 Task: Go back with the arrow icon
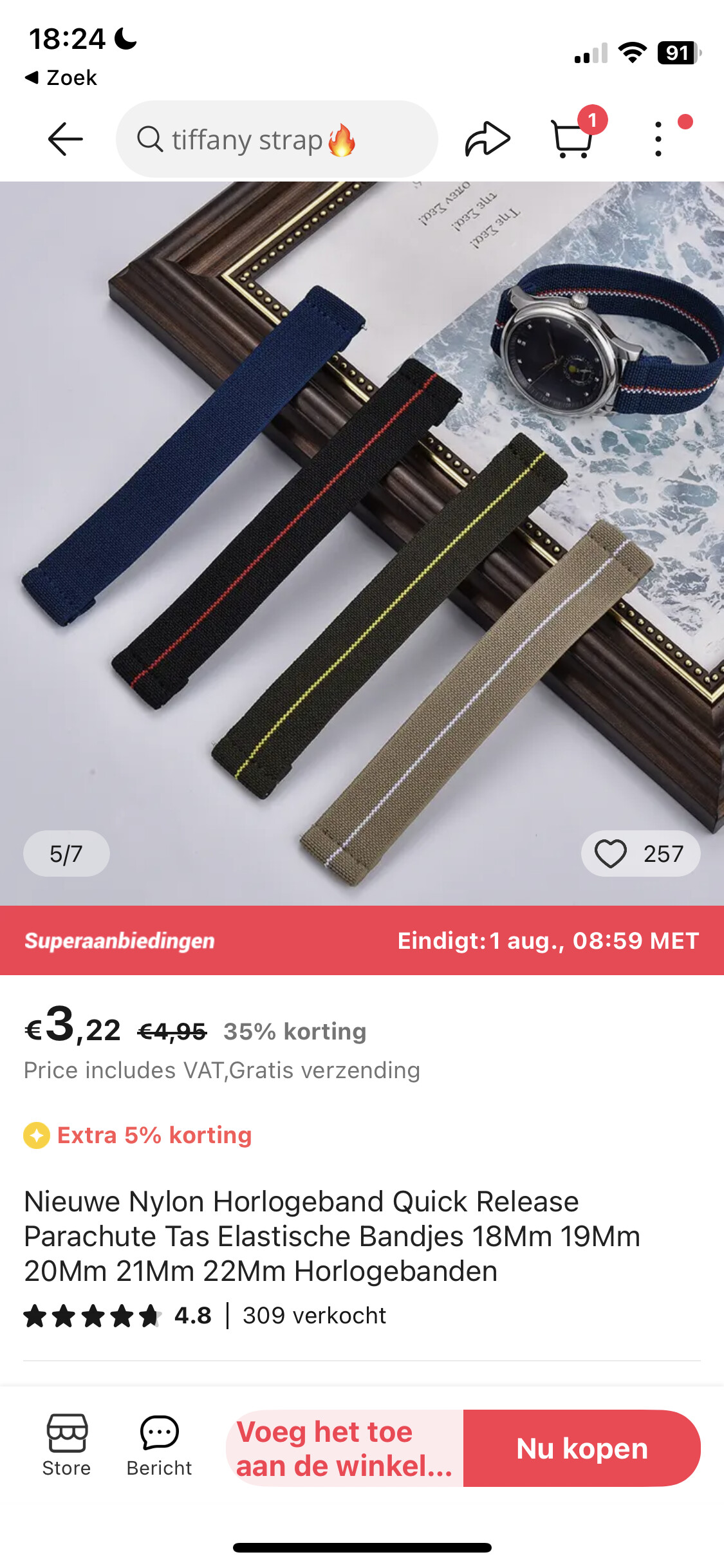[65, 139]
